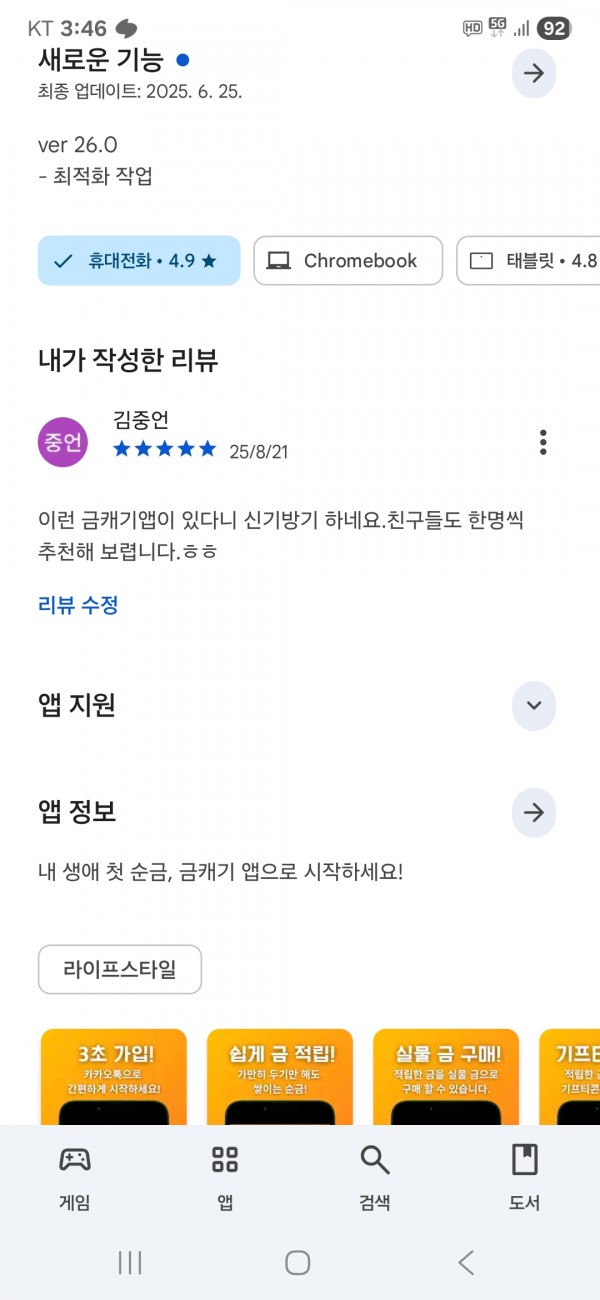600x1300 pixels.
Task: Switch to the 앱 tab
Action: click(225, 1177)
